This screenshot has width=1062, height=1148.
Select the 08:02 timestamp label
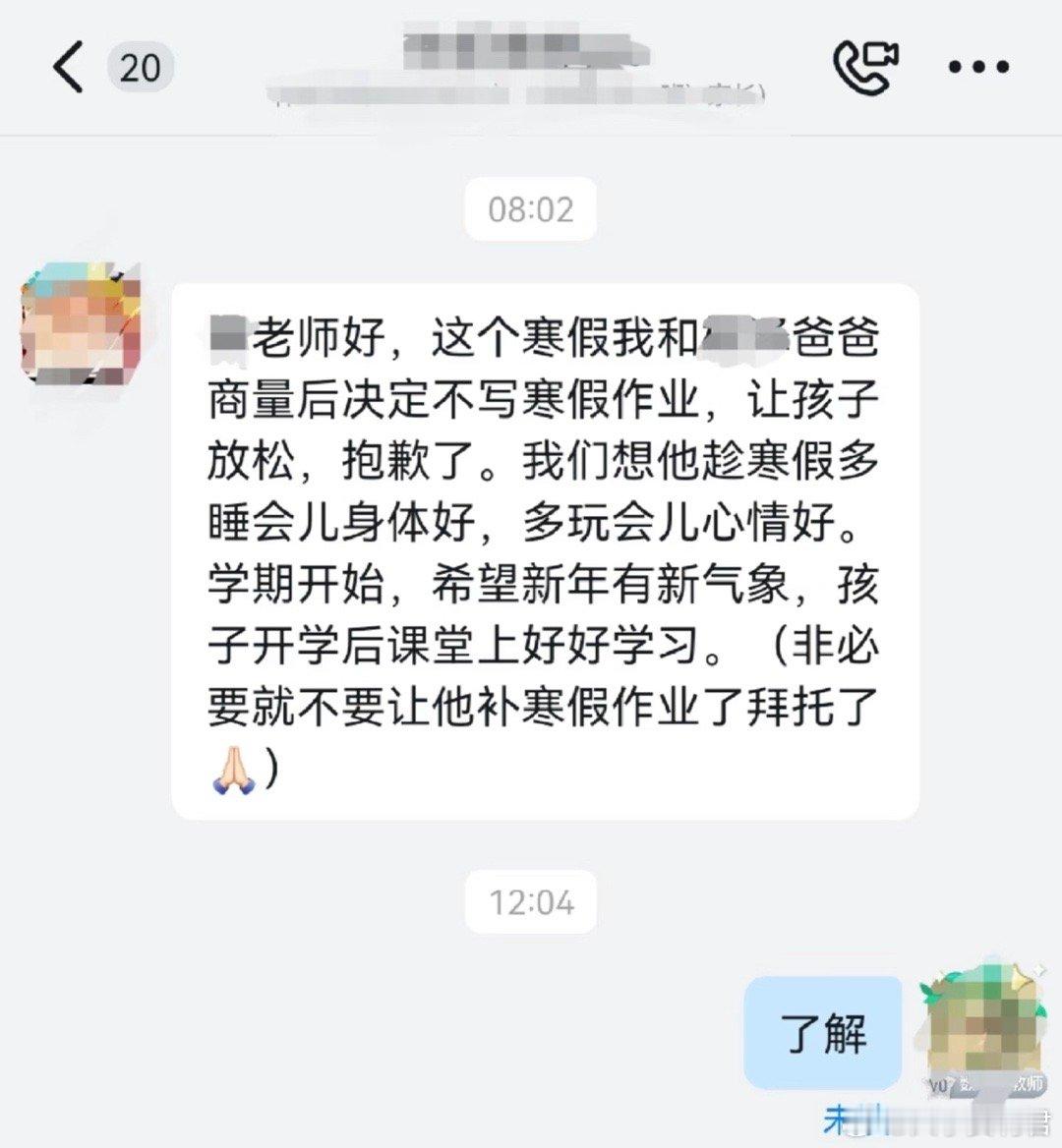(531, 208)
